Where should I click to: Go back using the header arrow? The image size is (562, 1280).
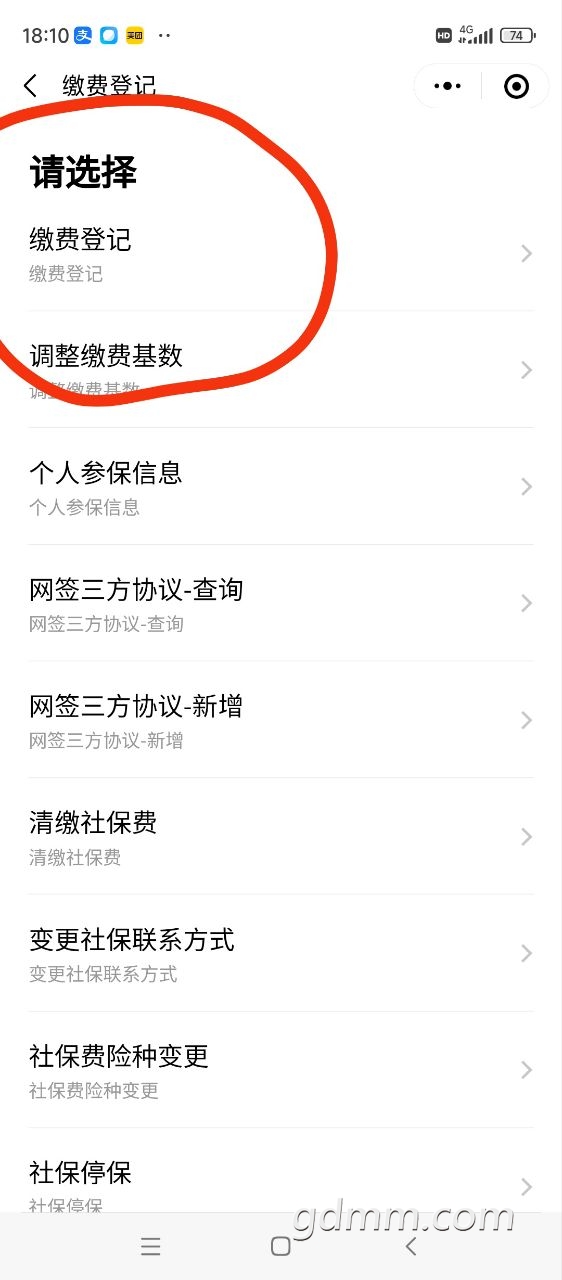tap(31, 86)
